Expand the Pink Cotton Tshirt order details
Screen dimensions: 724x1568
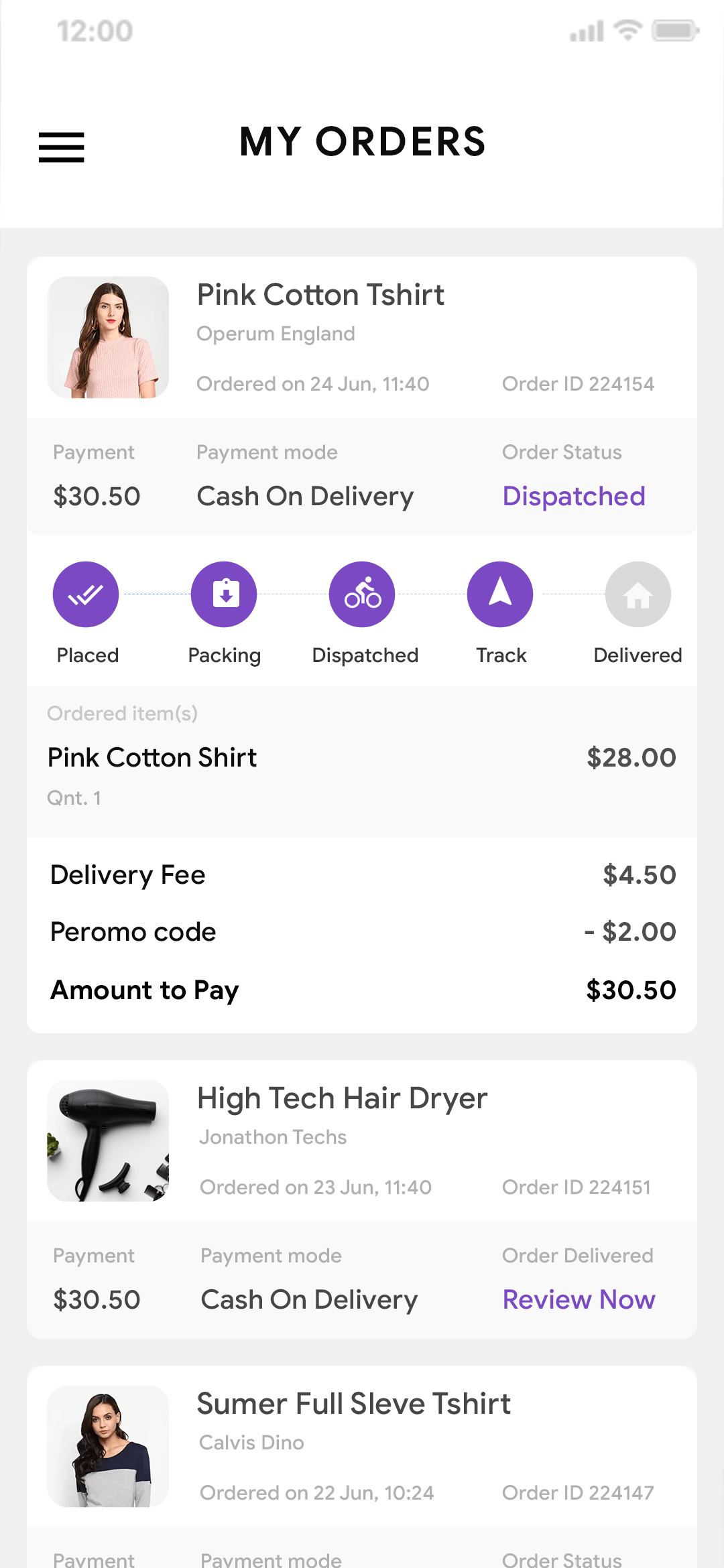coord(320,295)
